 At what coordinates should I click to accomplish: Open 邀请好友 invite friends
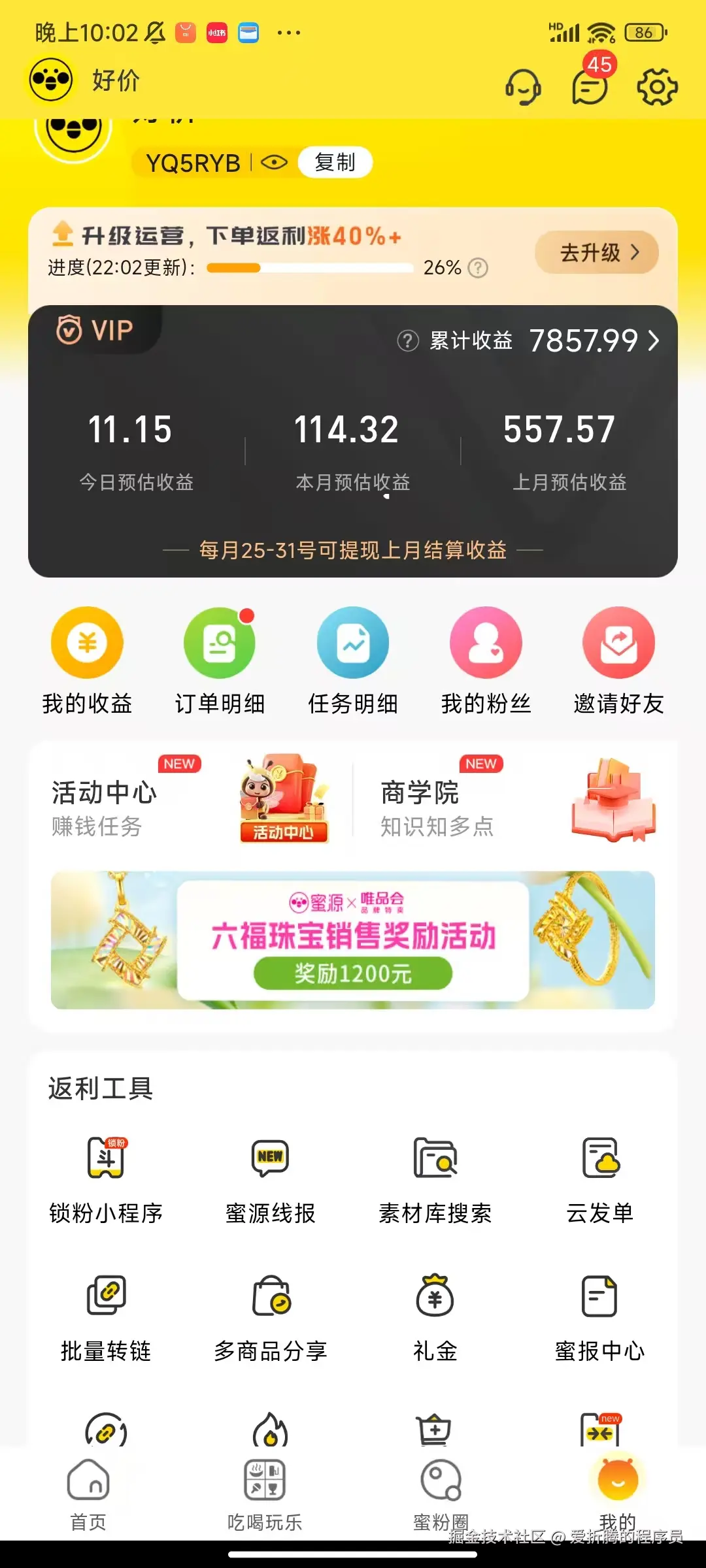point(618,660)
